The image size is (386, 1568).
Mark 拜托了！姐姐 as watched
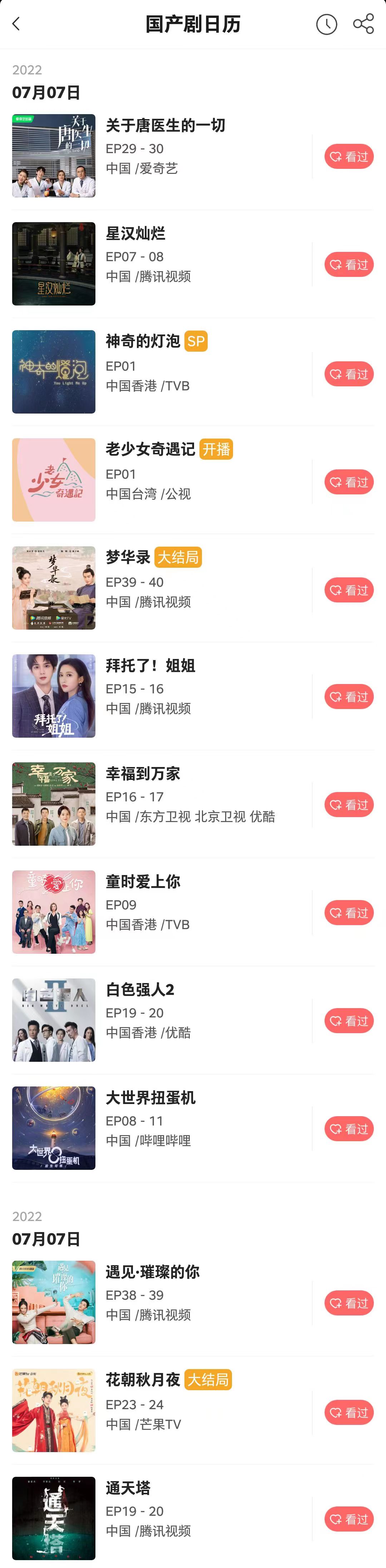pyautogui.click(x=348, y=697)
